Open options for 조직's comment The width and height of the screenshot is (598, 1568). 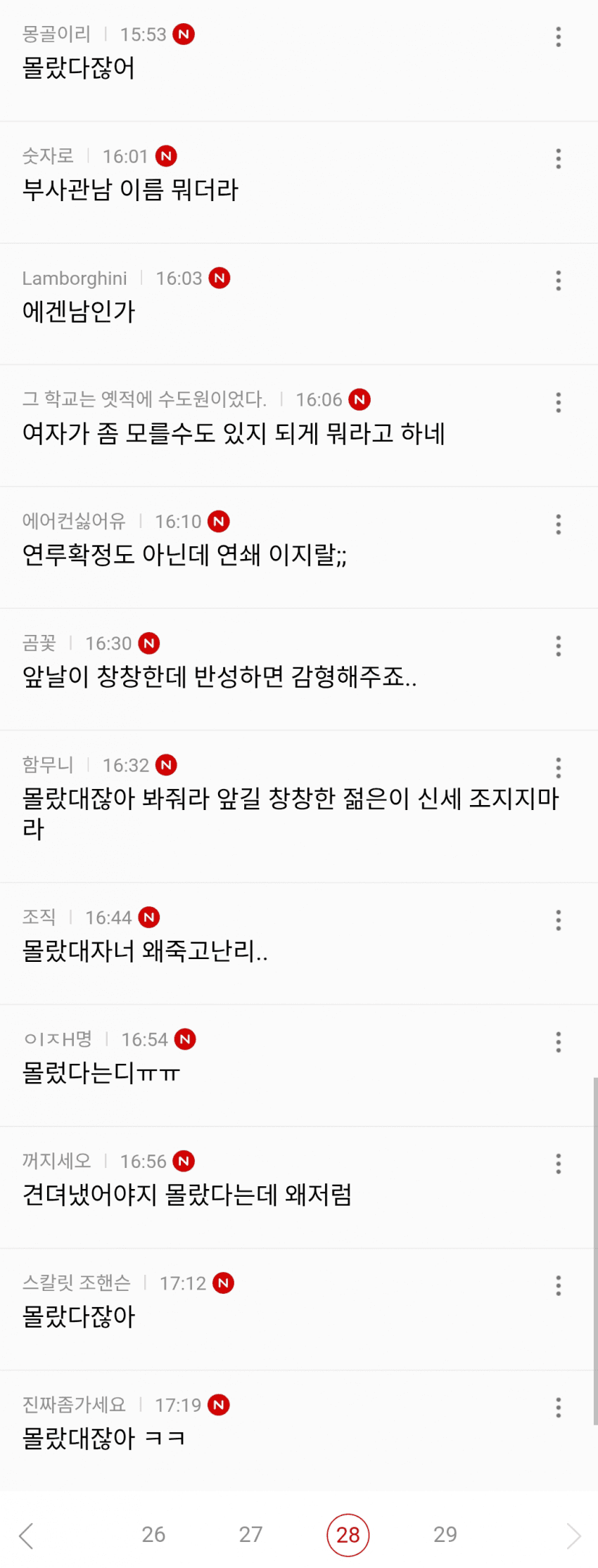tap(558, 920)
